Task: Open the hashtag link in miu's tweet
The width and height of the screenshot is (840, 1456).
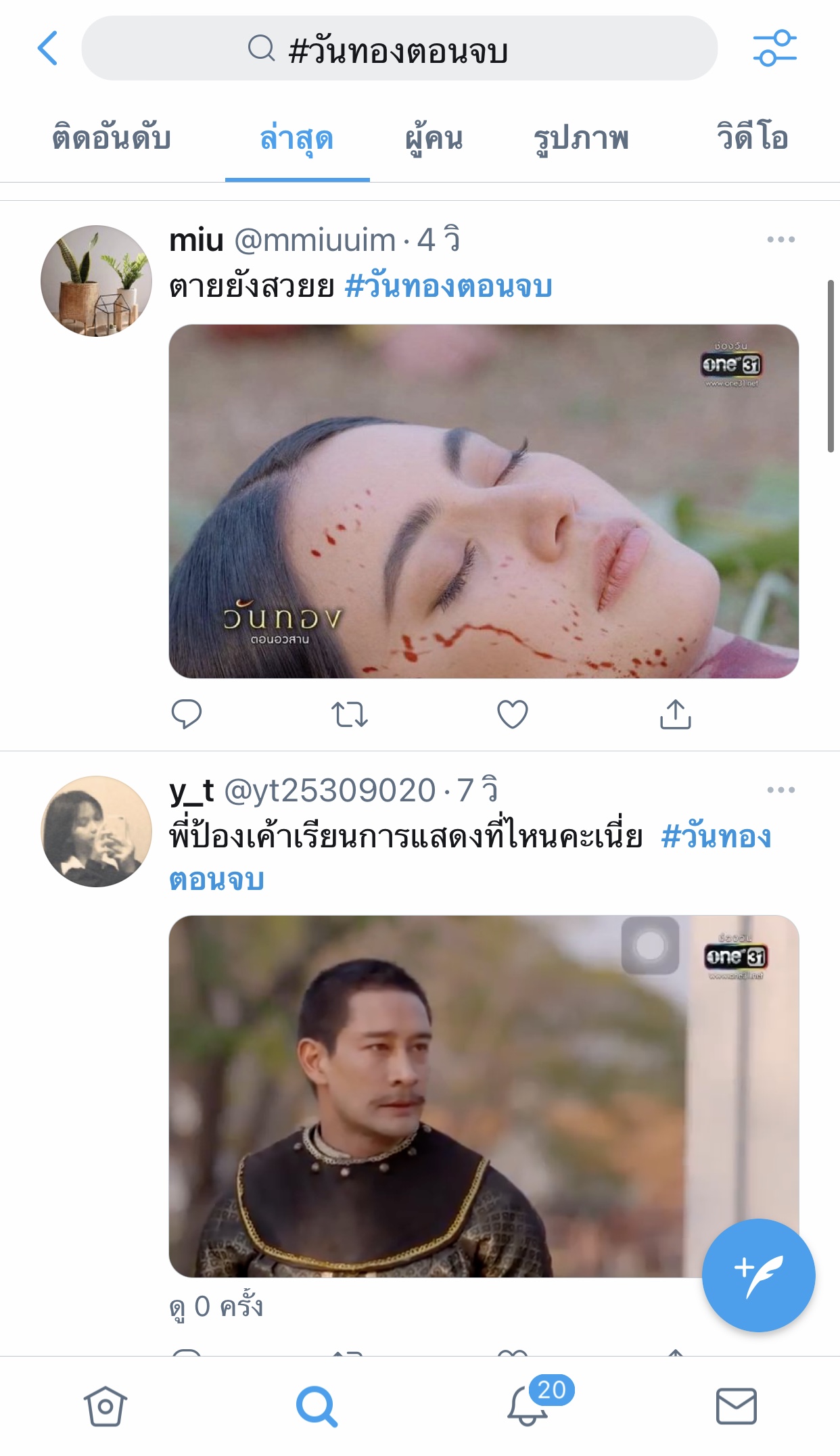Action: [448, 287]
